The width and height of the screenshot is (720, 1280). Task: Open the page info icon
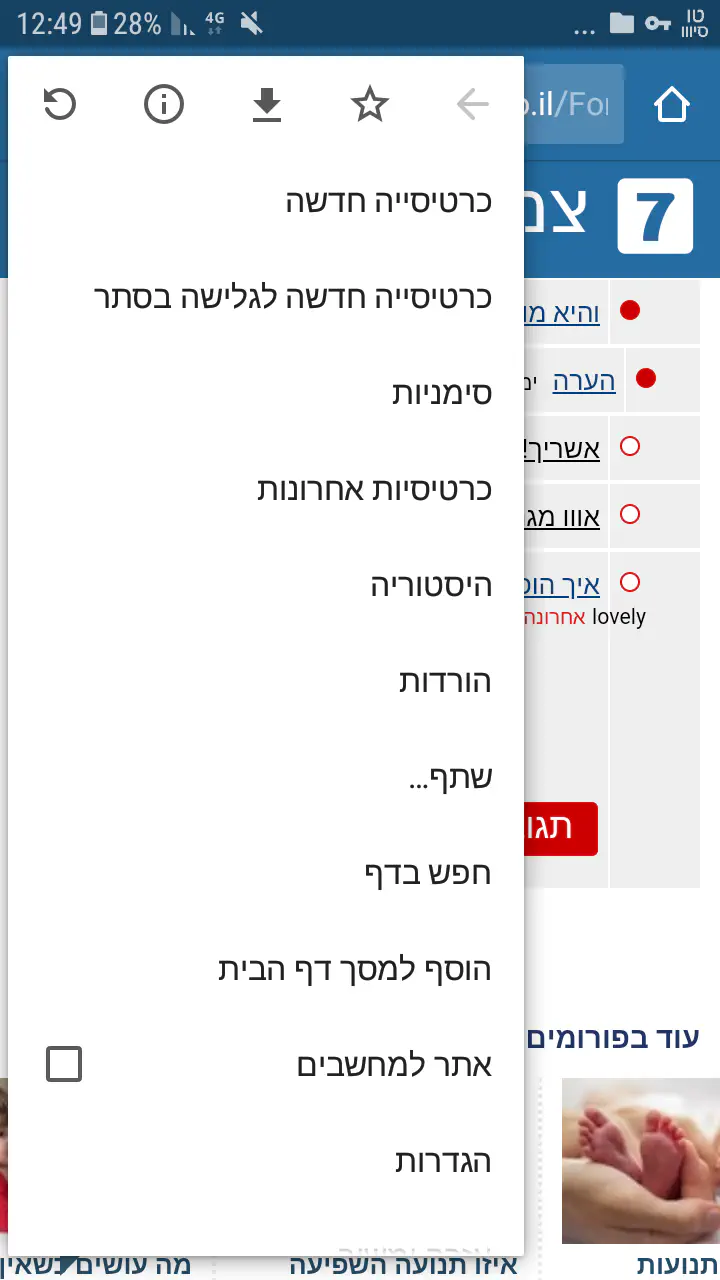(x=164, y=104)
